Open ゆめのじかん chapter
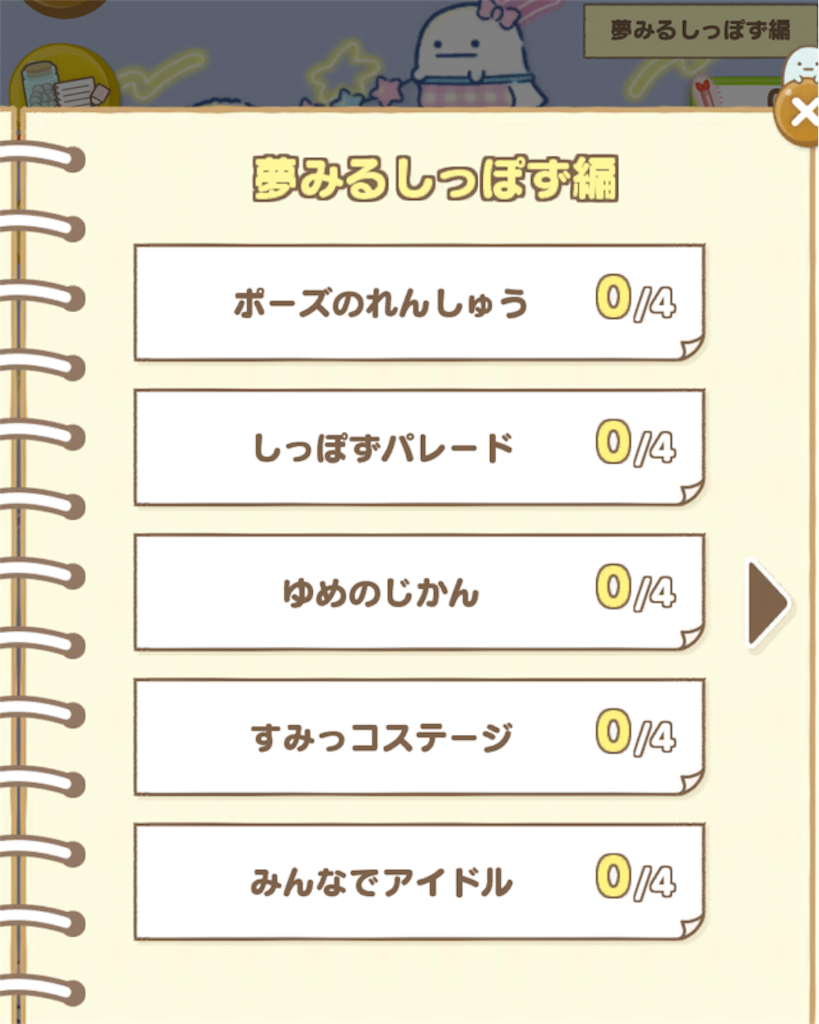 click(x=419, y=592)
